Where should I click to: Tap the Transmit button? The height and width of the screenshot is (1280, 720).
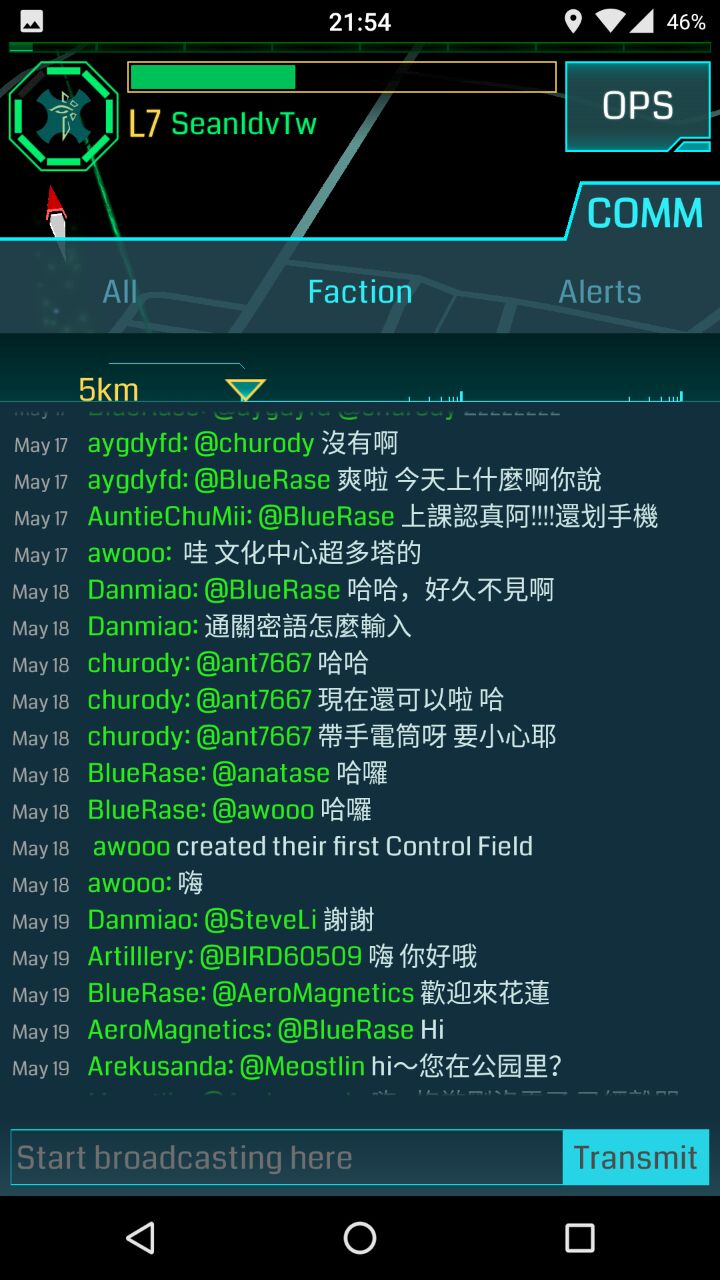[636, 1157]
